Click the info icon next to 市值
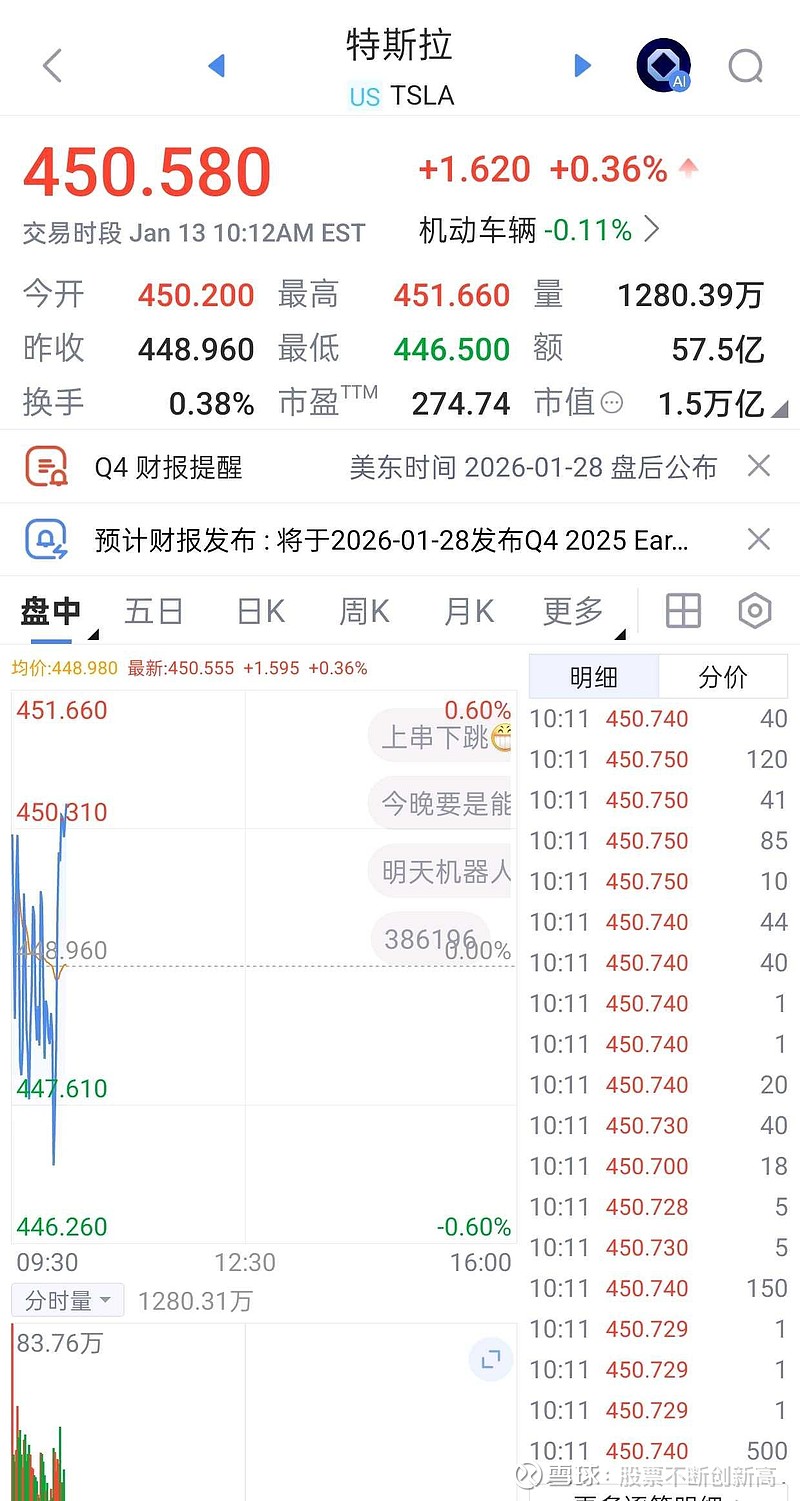This screenshot has width=800, height=1501. click(x=610, y=403)
